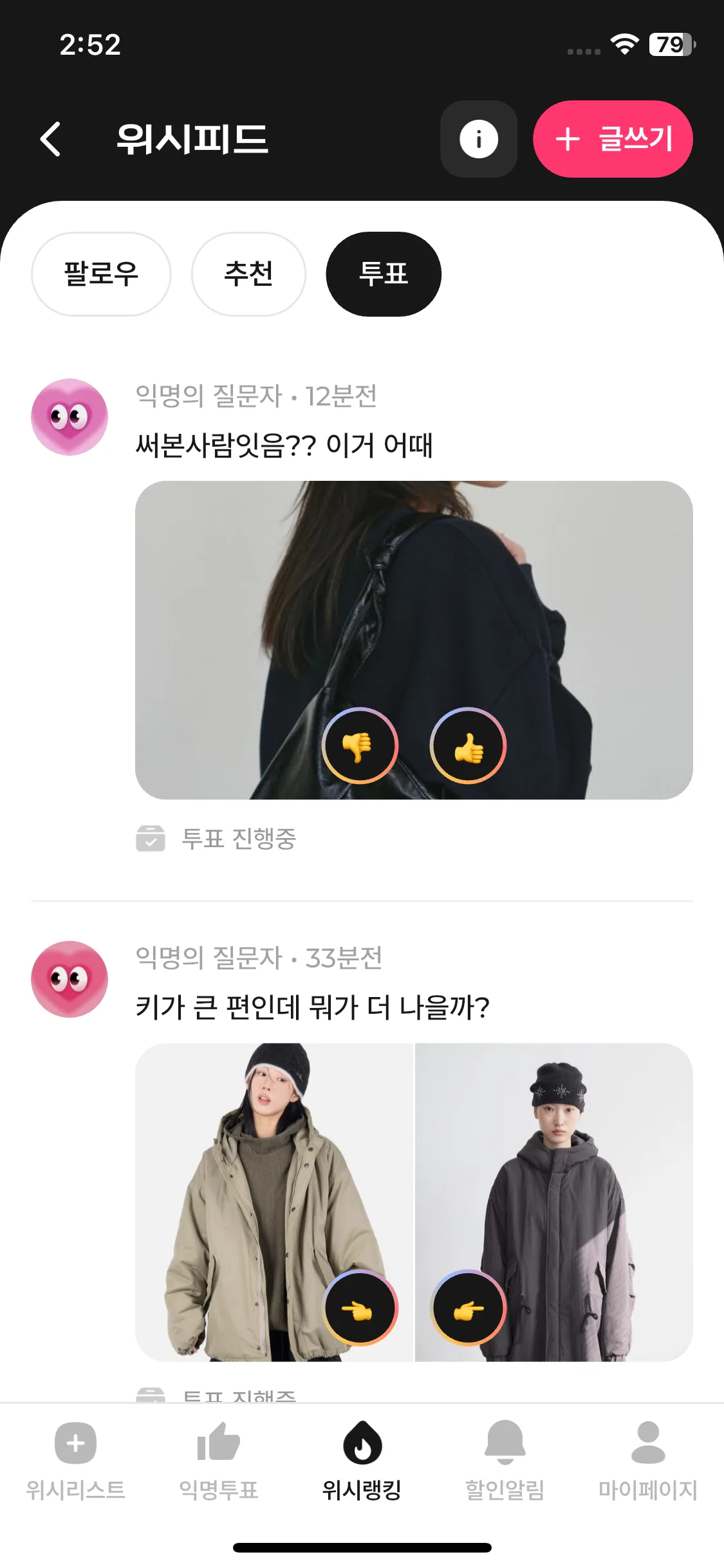724x1568 pixels.
Task: Open the 써본사람있음?? 이거 어때 post image
Action: (x=413, y=599)
